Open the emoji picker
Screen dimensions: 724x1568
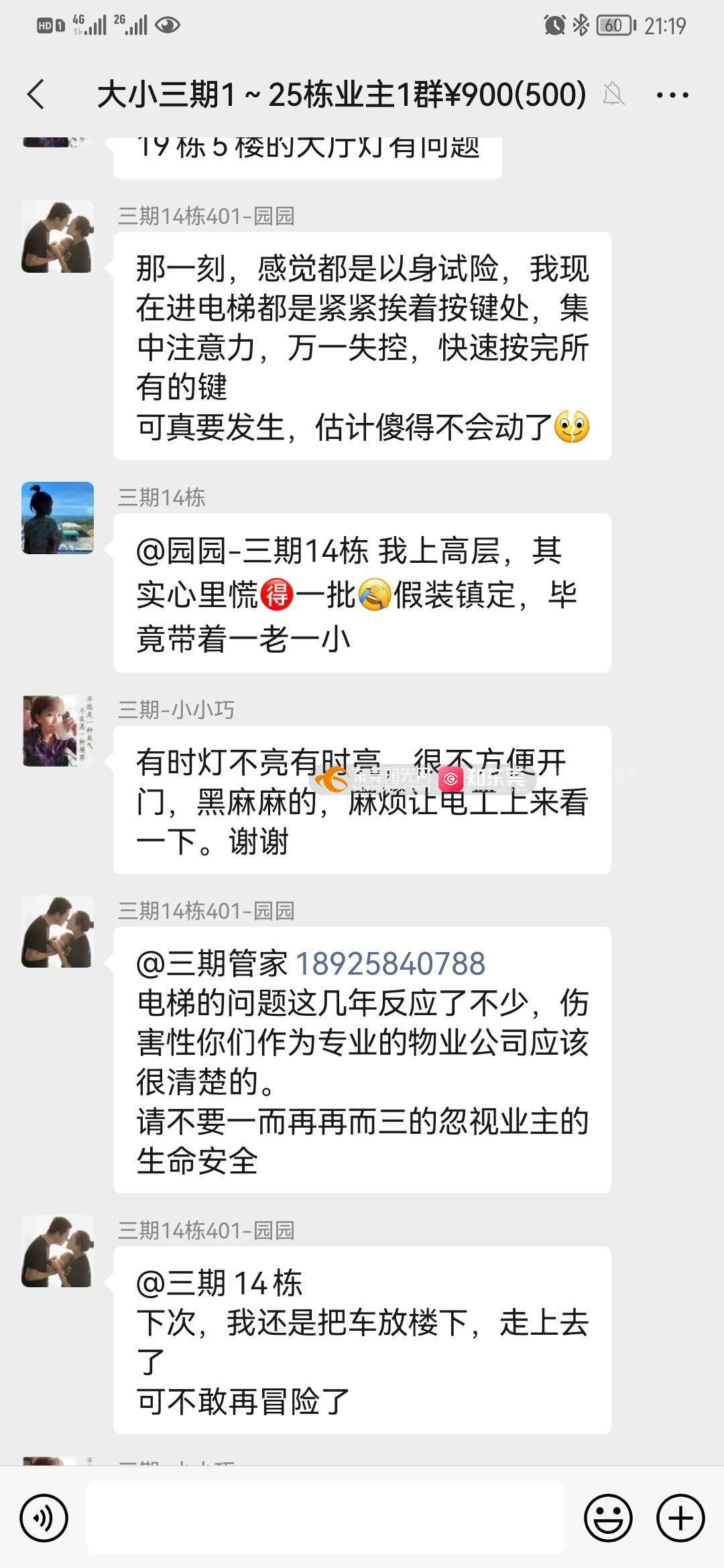[608, 1518]
